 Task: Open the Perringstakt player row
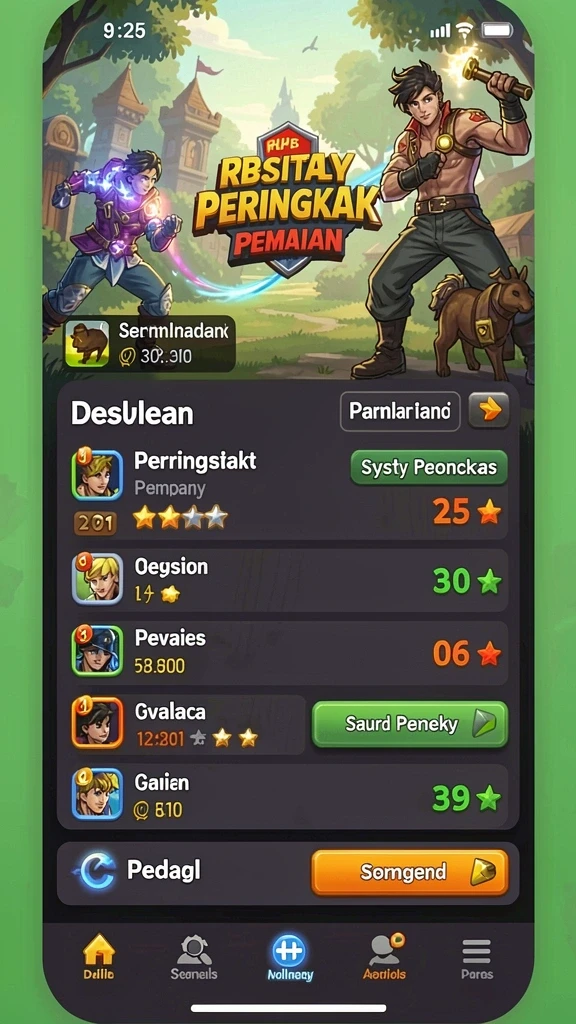288,492
